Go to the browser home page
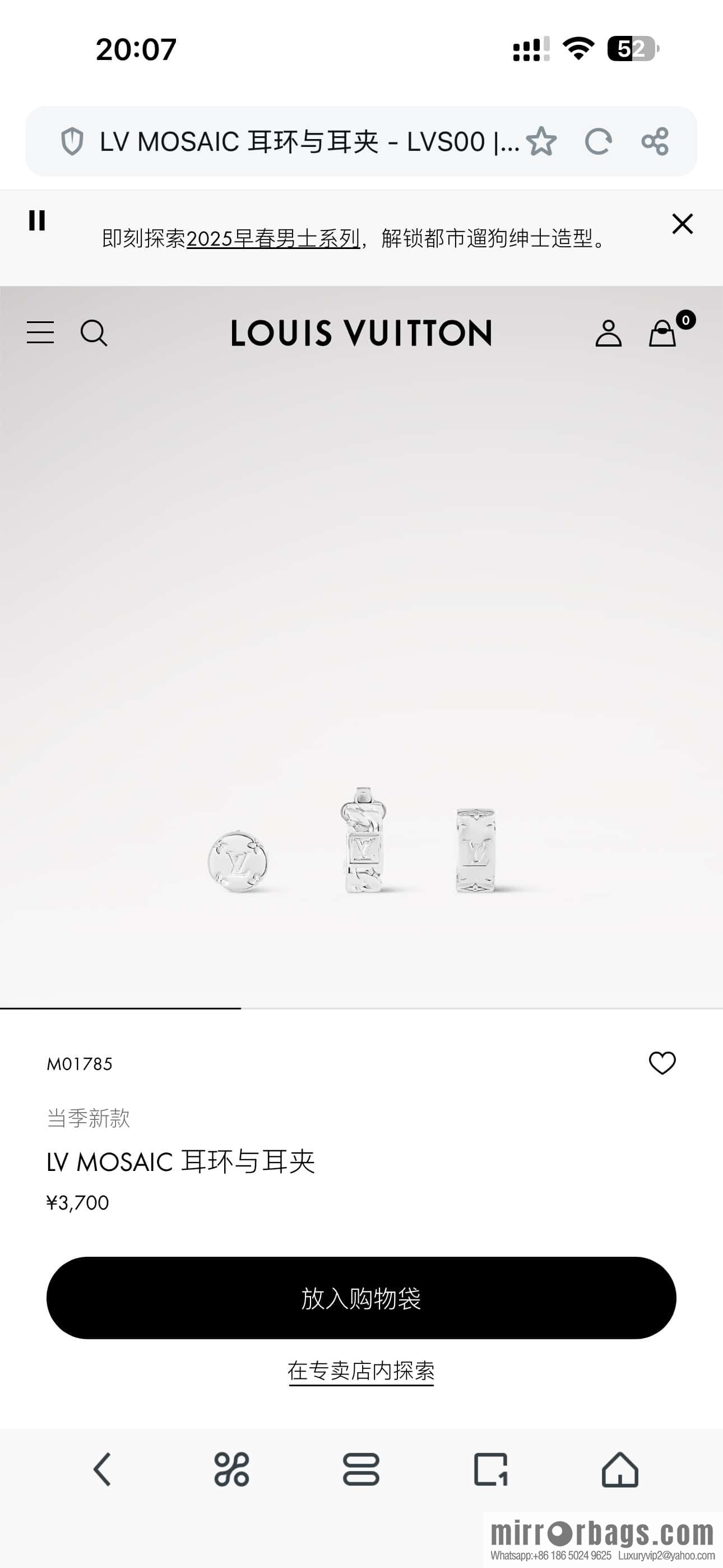The height and width of the screenshot is (1568, 723). [619, 1469]
